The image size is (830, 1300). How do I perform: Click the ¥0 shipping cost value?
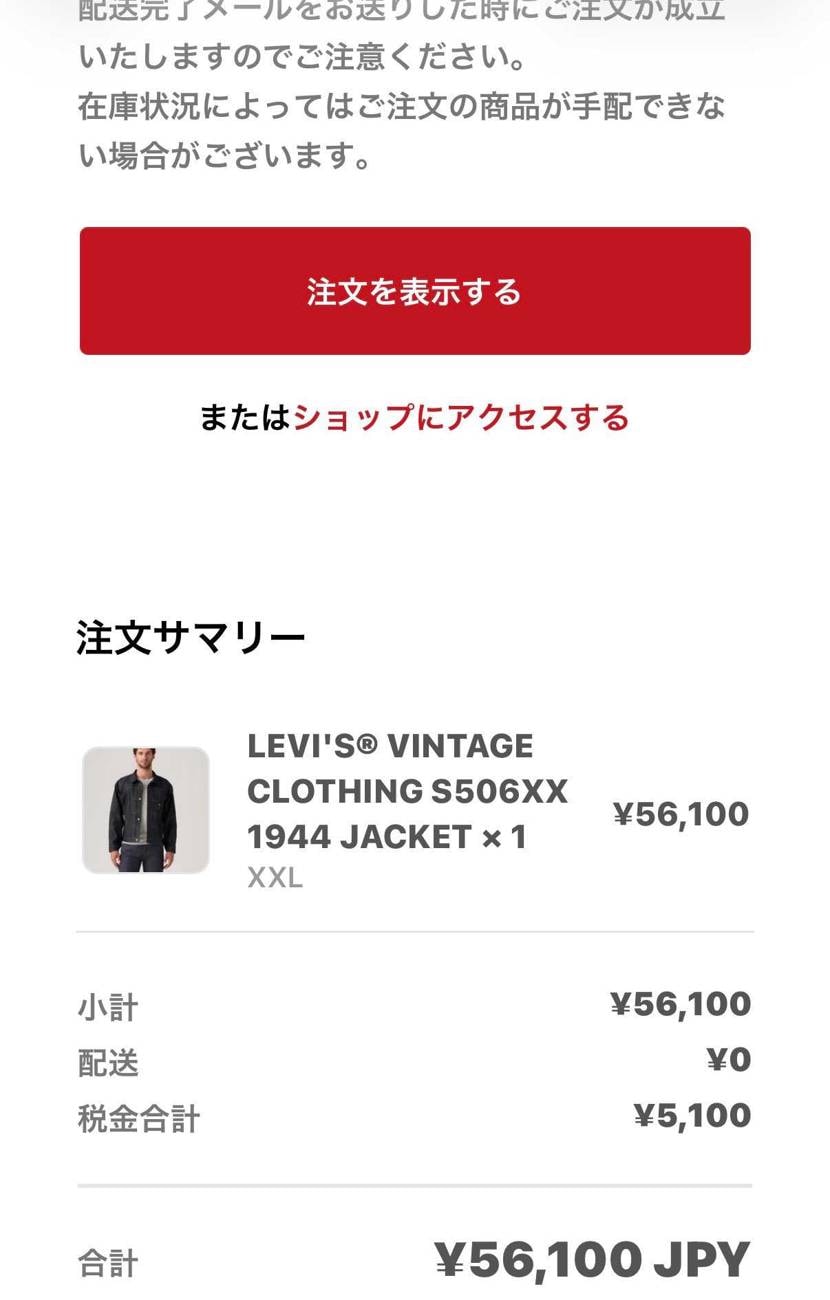[x=730, y=1060]
